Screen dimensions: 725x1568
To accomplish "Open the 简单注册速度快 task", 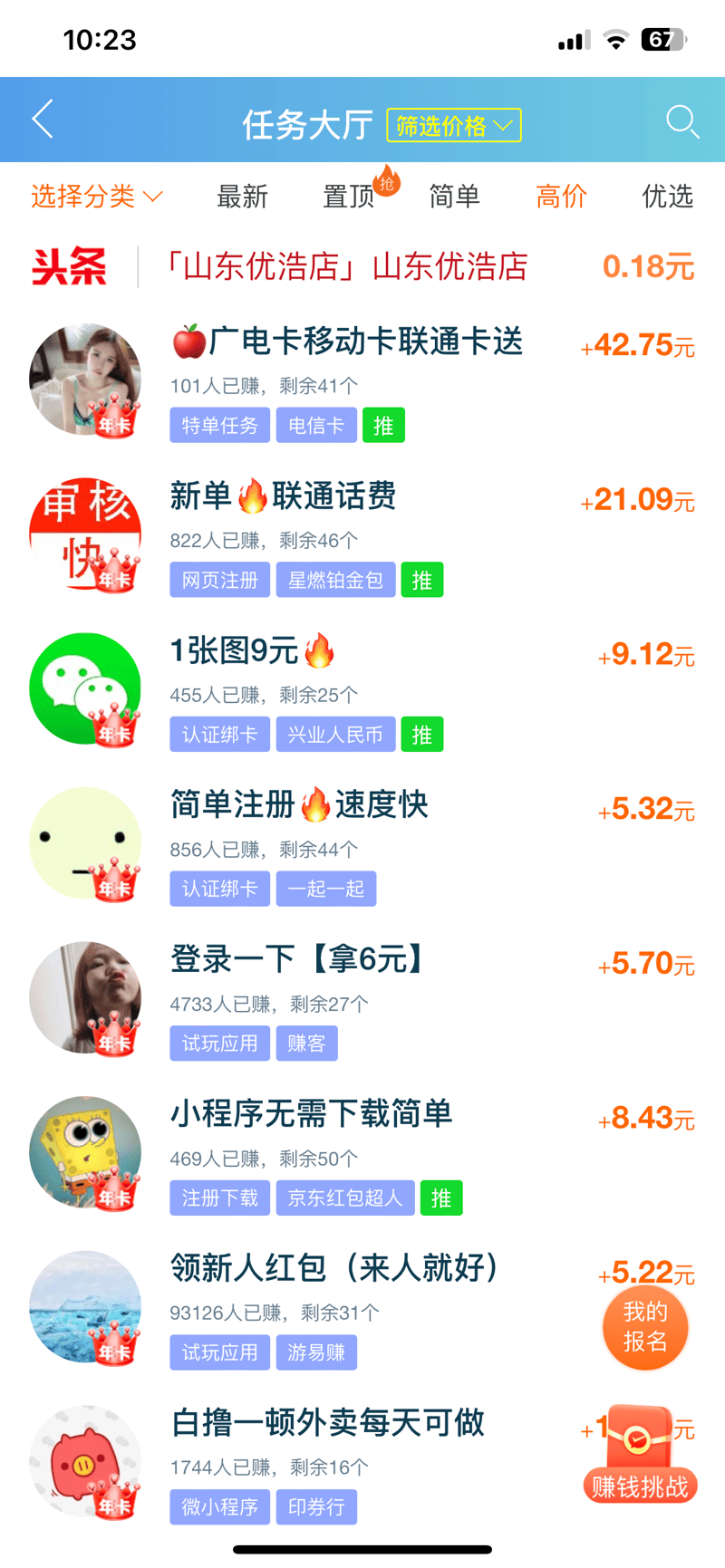I will coord(299,804).
